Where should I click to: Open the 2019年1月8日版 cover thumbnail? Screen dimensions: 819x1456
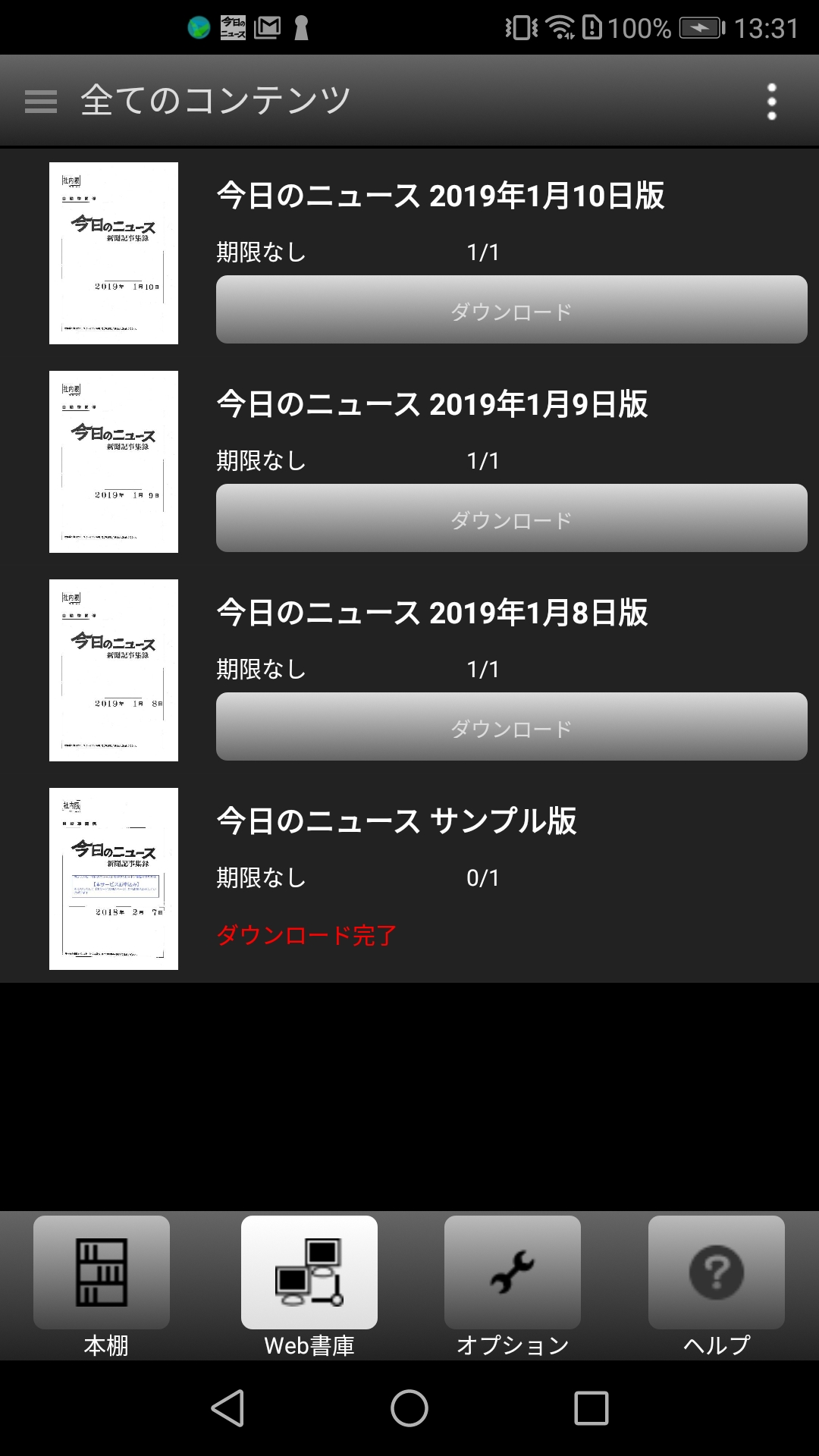[x=114, y=670]
